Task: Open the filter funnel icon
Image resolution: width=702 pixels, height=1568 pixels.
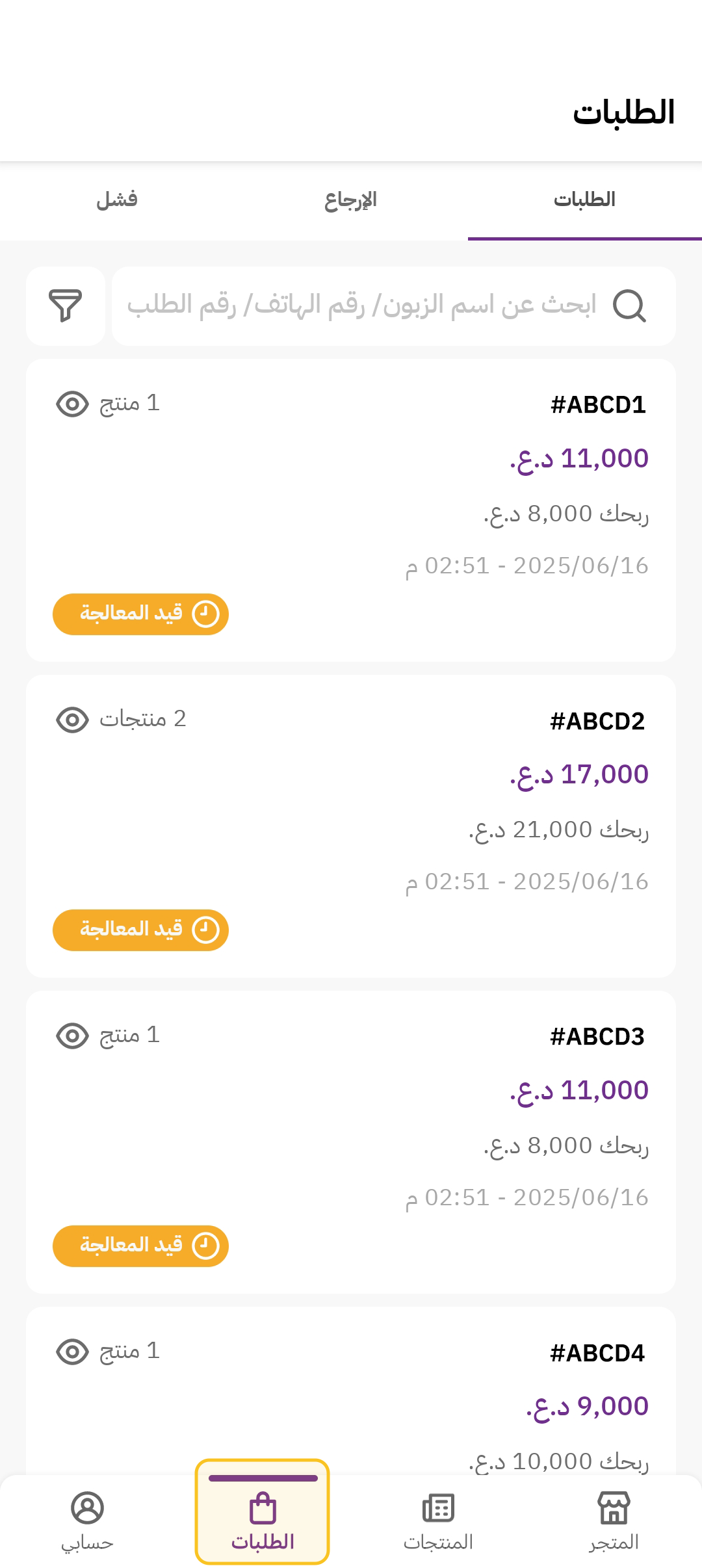Action: tap(66, 306)
